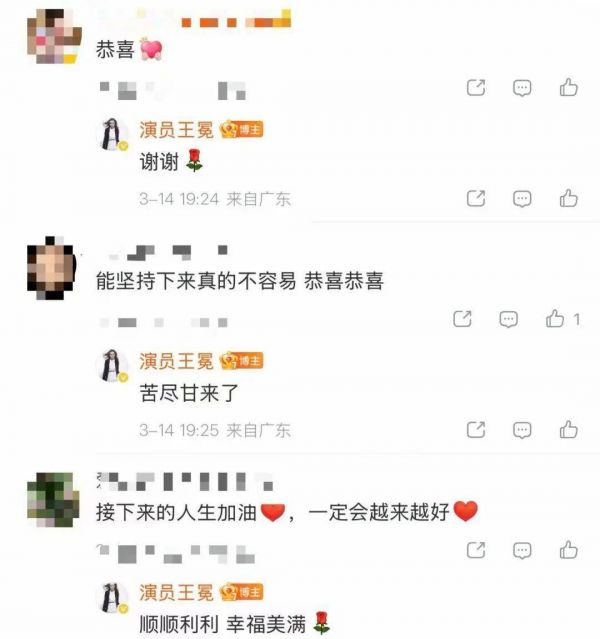Image resolution: width=600 pixels, height=639 pixels.
Task: Comment on the 苦尽甘来了 reply
Action: pyautogui.click(x=522, y=430)
